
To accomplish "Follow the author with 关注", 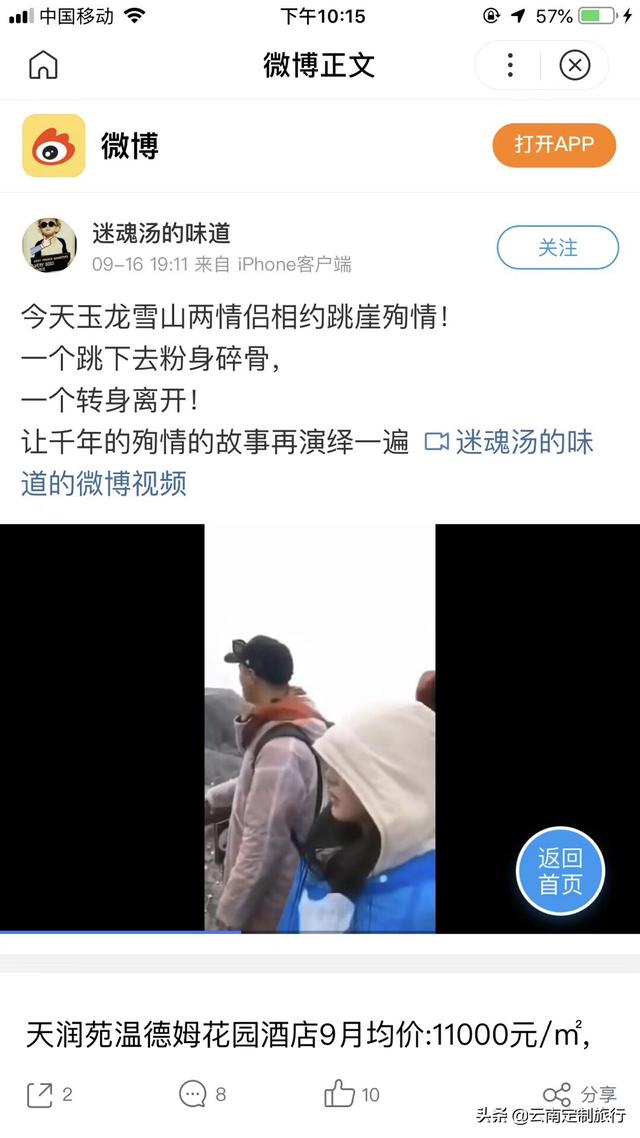I will [557, 247].
